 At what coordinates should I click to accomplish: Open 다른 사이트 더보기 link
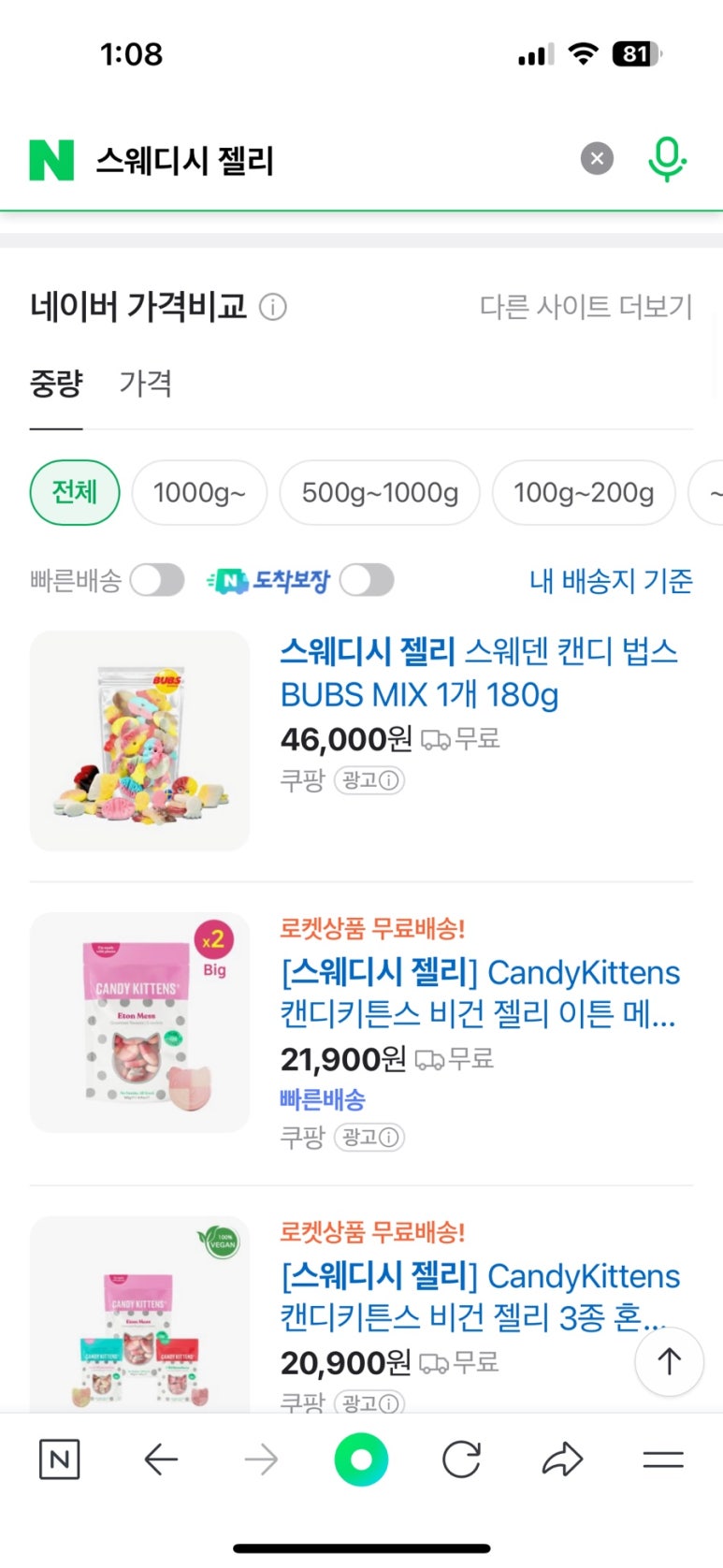point(586,306)
